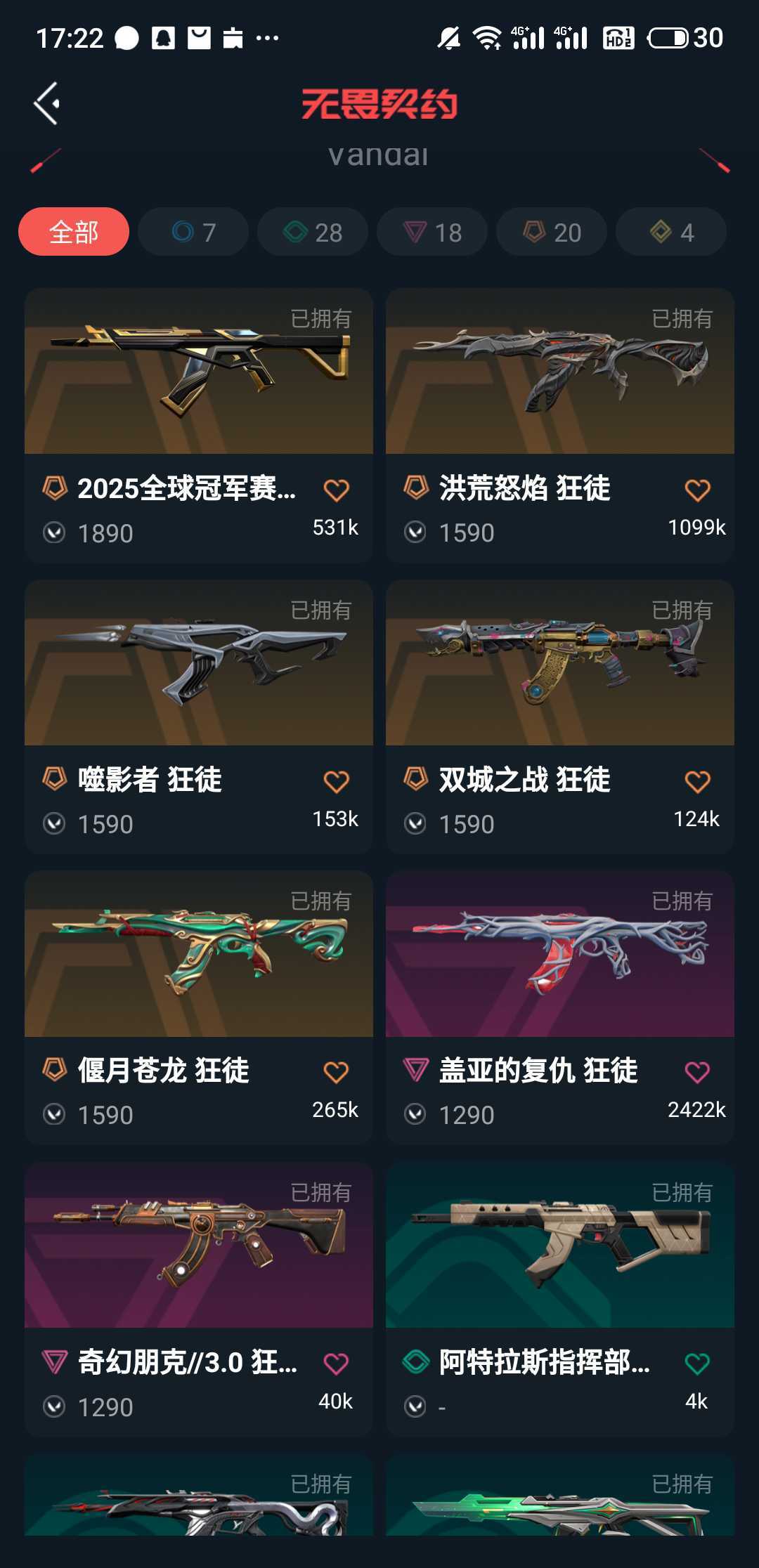Image resolution: width=759 pixels, height=1568 pixels.
Task: Toggle the heart on 双城之战 狂徒
Action: 697,782
